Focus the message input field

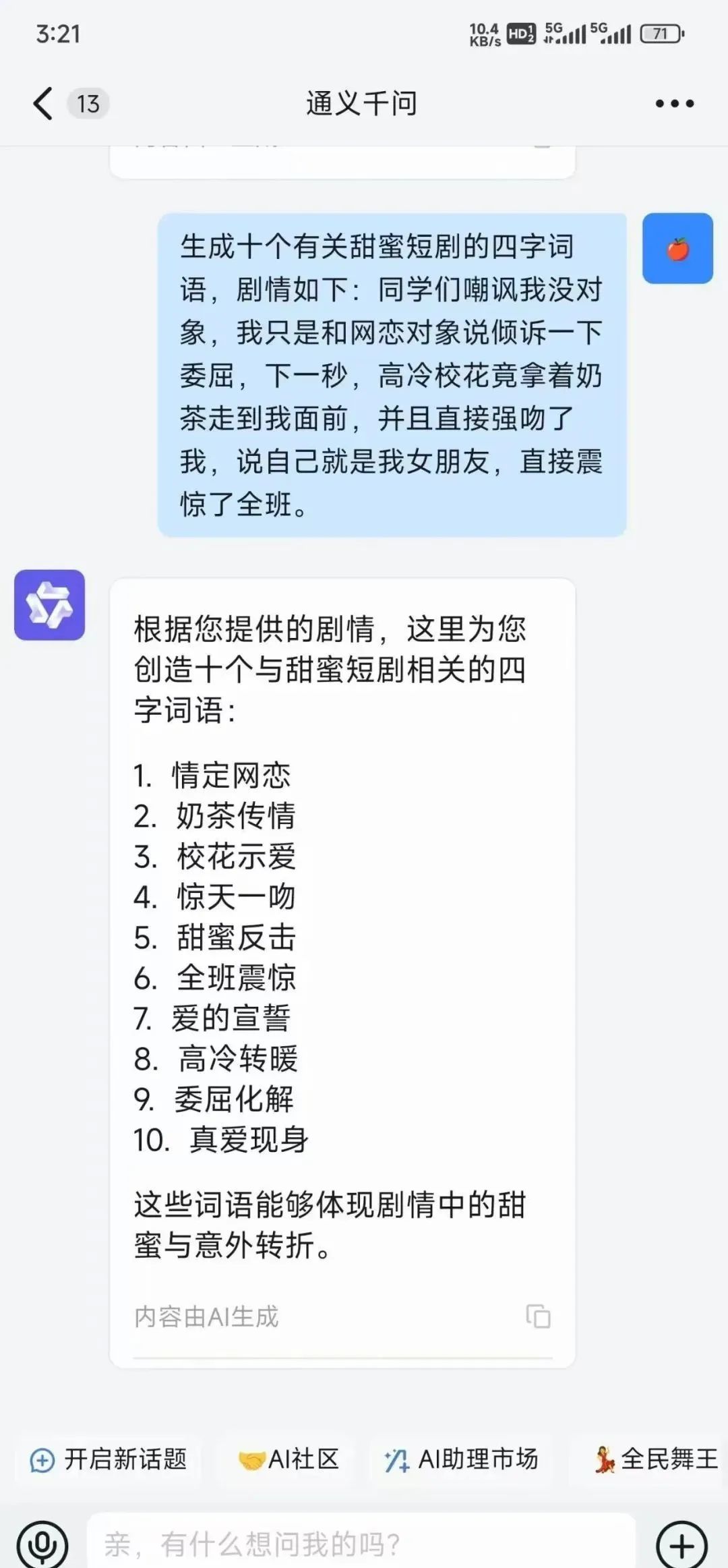[361, 1543]
